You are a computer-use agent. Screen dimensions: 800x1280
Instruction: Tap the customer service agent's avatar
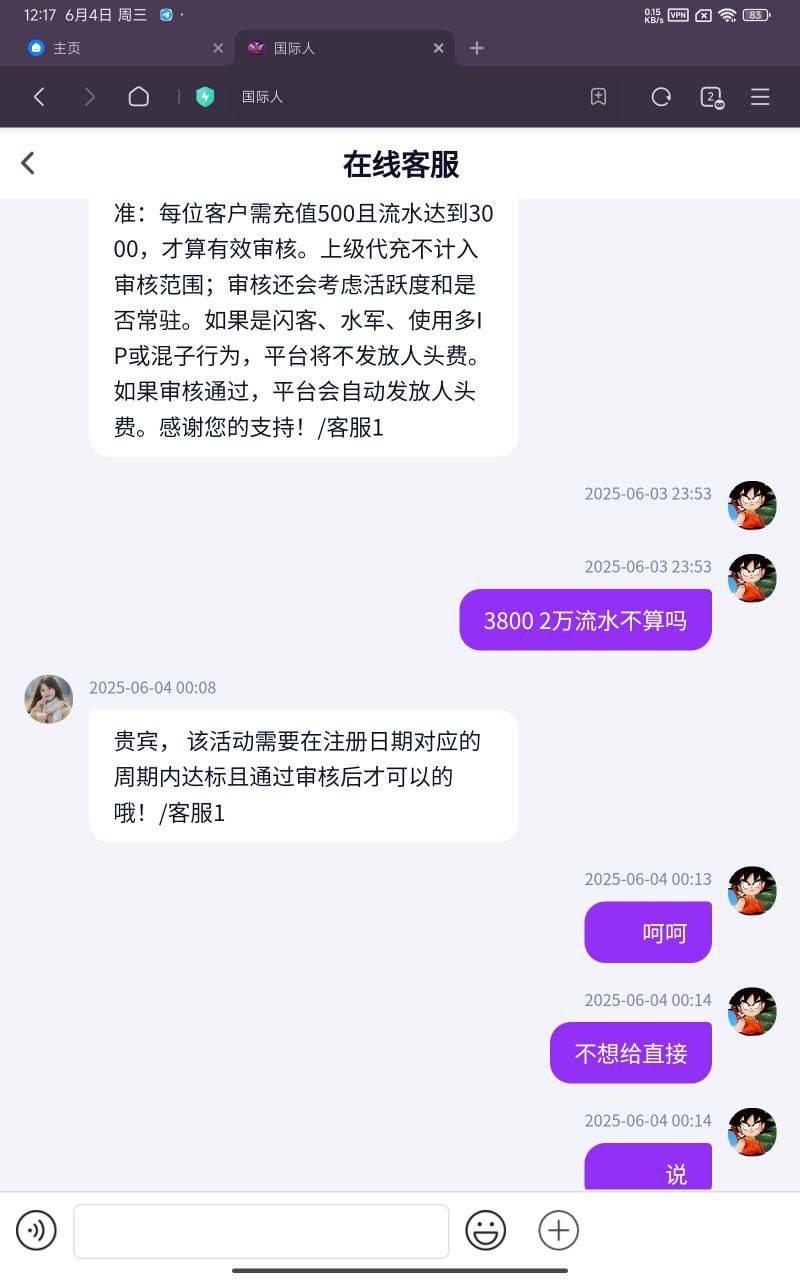49,699
